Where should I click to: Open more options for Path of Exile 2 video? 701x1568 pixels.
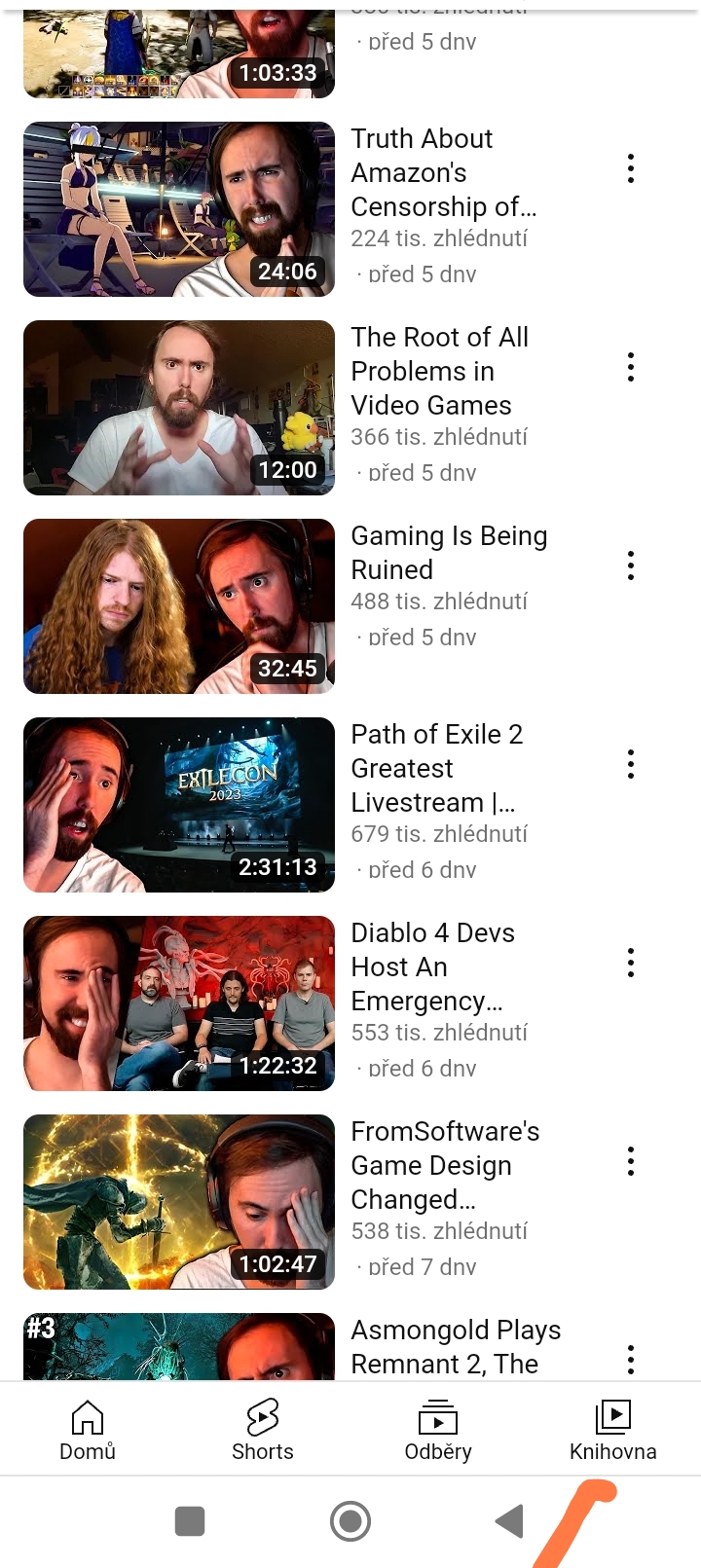tap(631, 765)
